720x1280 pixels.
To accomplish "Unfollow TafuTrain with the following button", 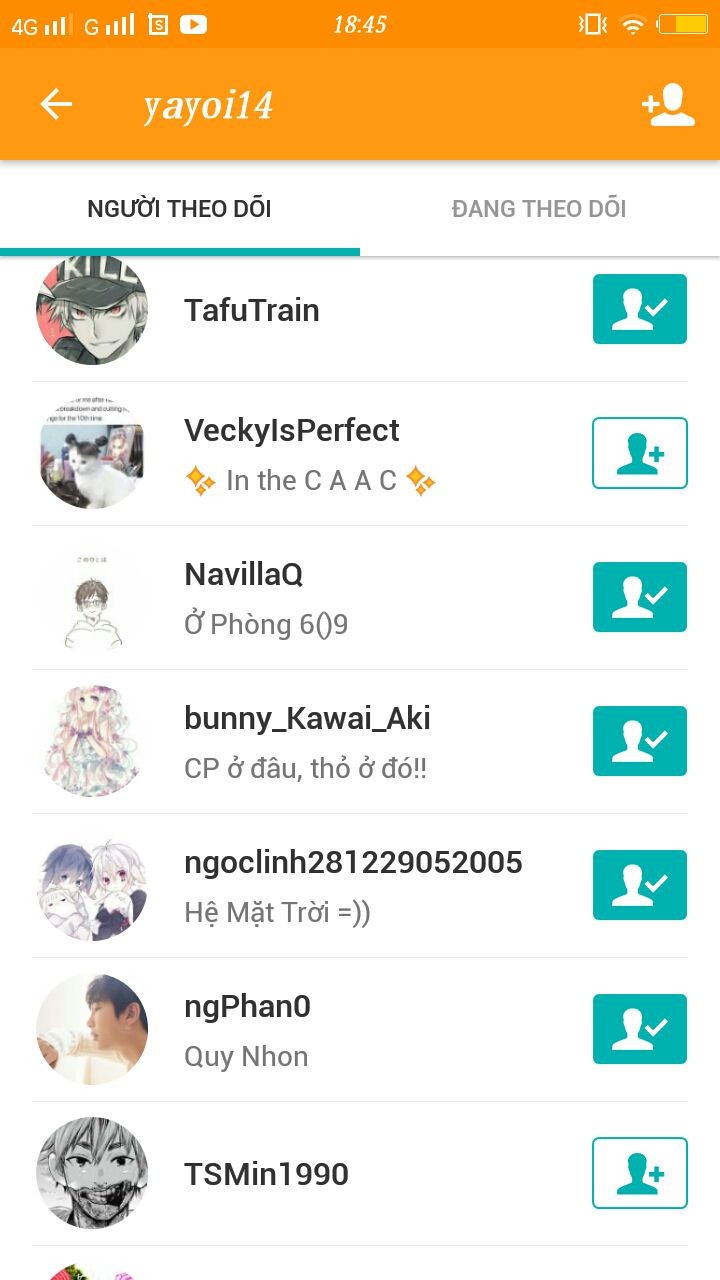I will click(x=639, y=309).
